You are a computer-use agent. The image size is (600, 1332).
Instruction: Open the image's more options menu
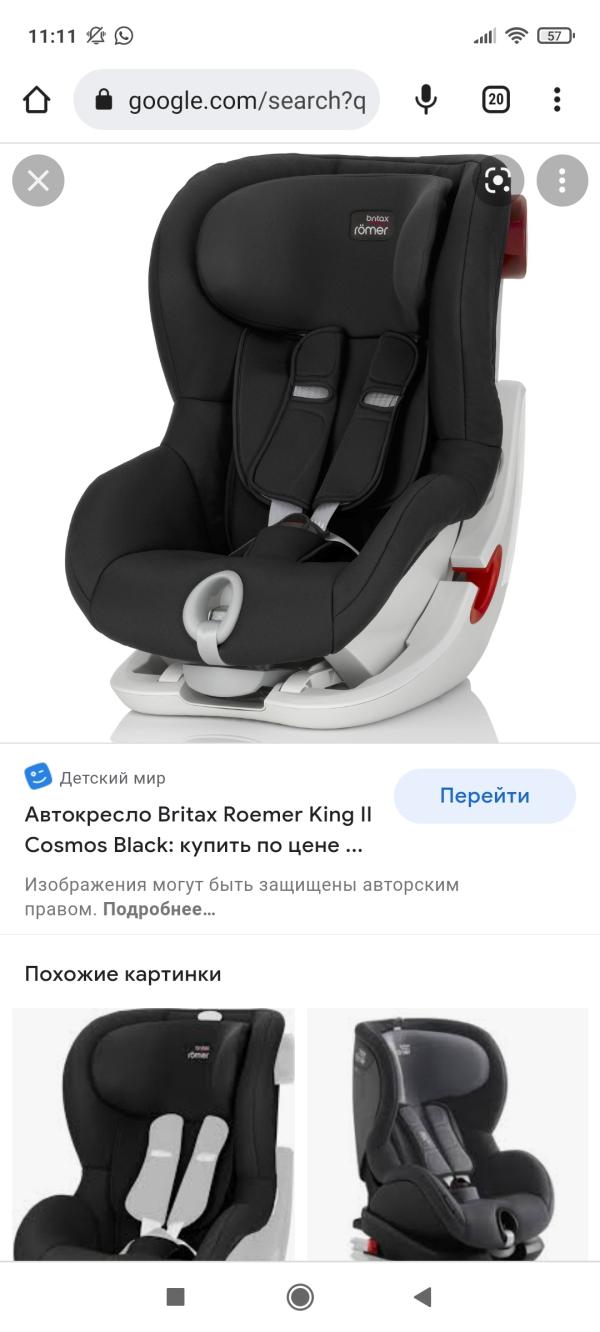tap(562, 181)
